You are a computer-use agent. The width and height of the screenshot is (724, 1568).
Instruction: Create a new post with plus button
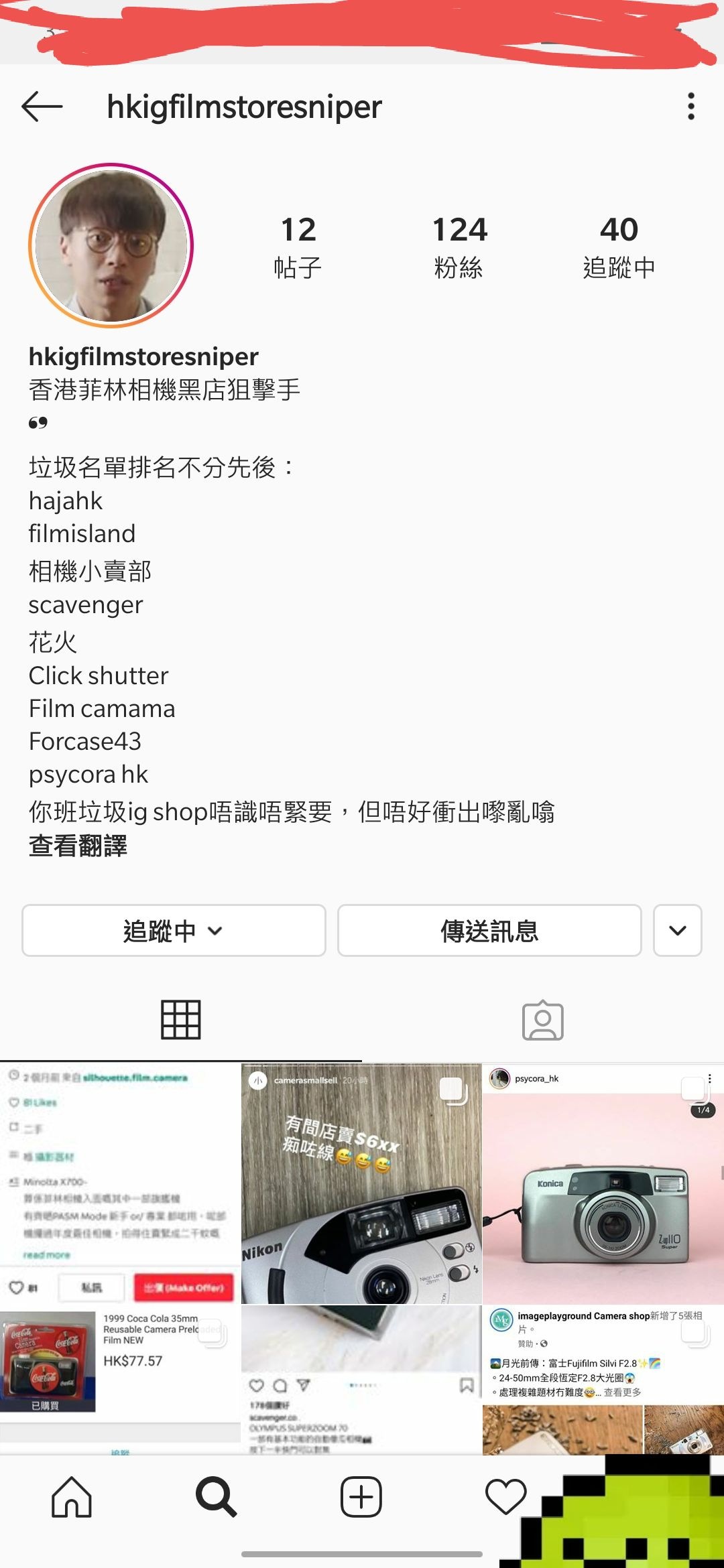pos(361,1497)
